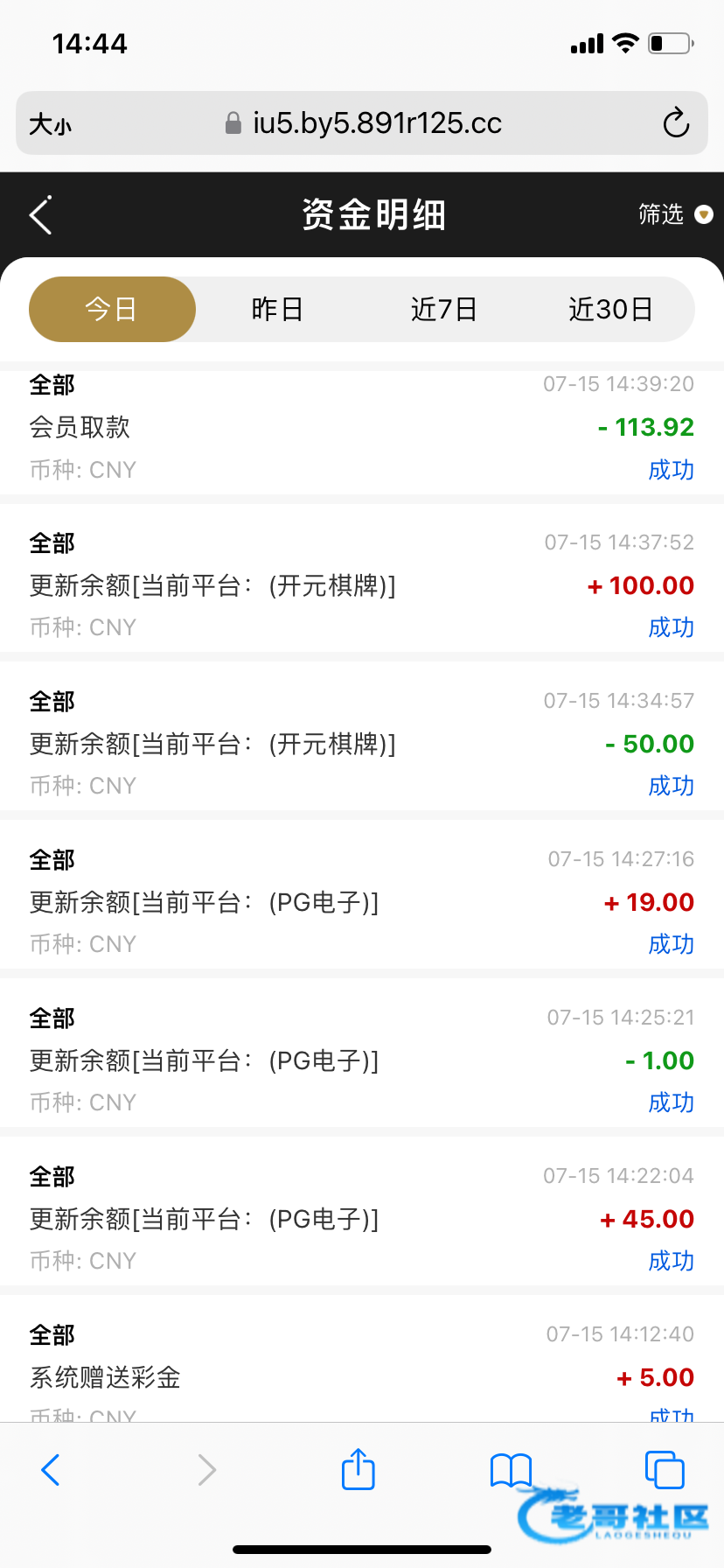This screenshot has height=1568, width=724.
Task: Switch to 近30日 tab
Action: coord(610,309)
